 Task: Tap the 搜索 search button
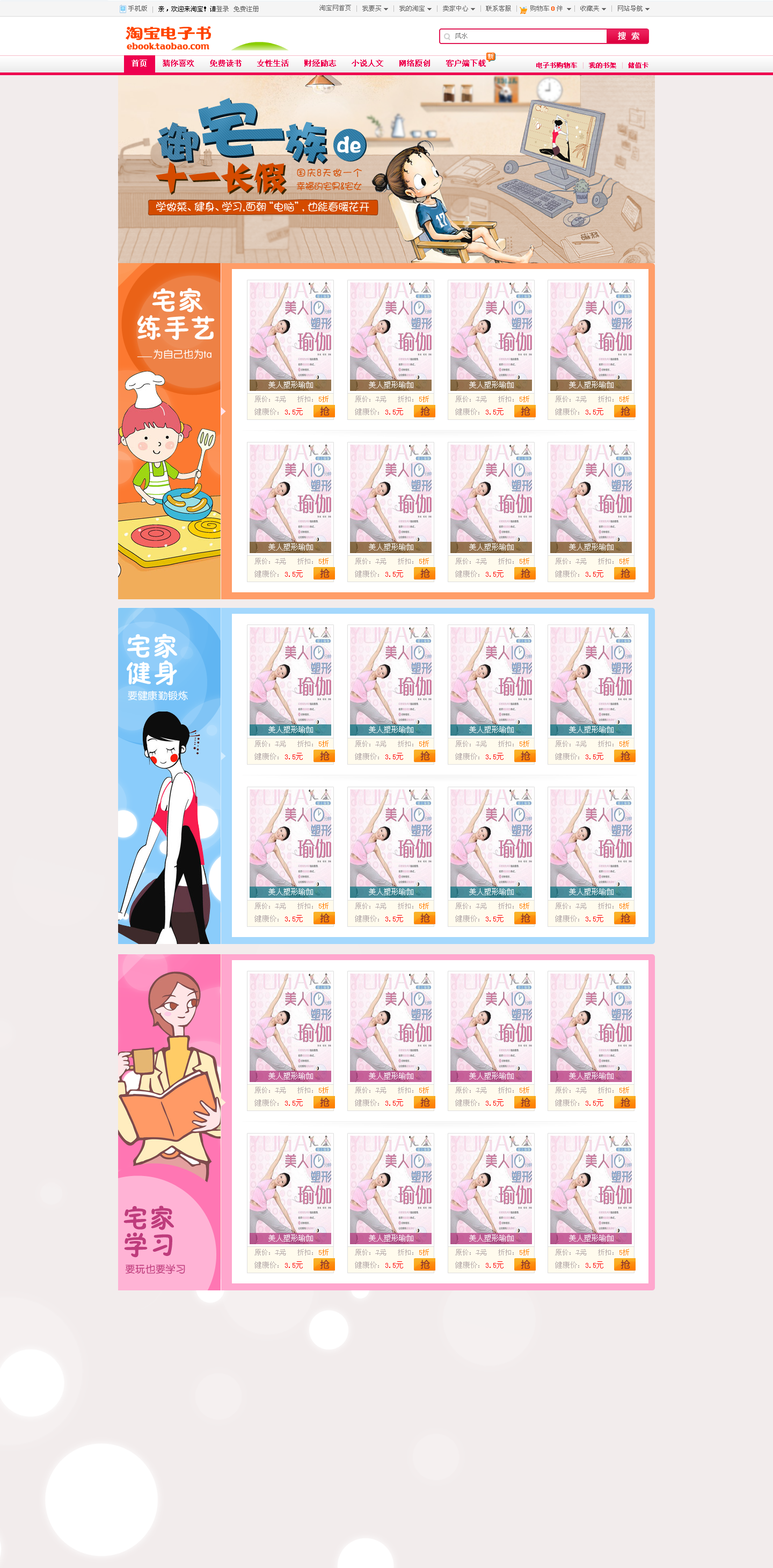628,37
